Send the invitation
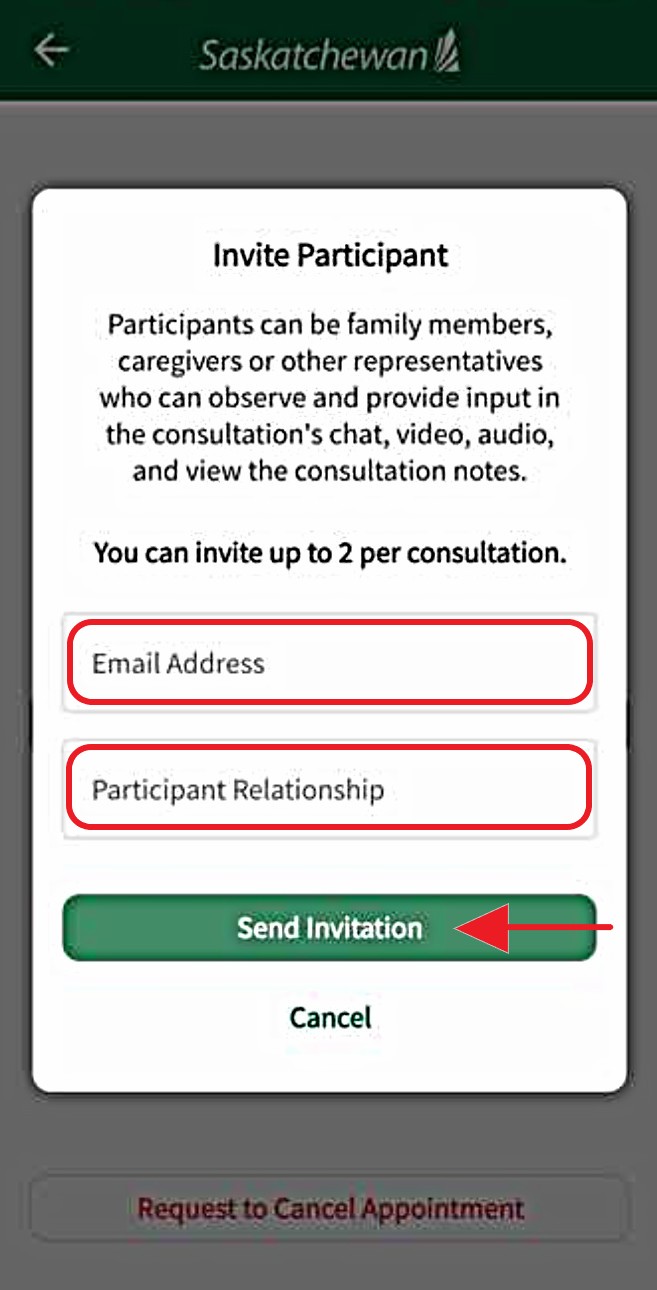Image resolution: width=657 pixels, height=1290 pixels. pos(329,928)
